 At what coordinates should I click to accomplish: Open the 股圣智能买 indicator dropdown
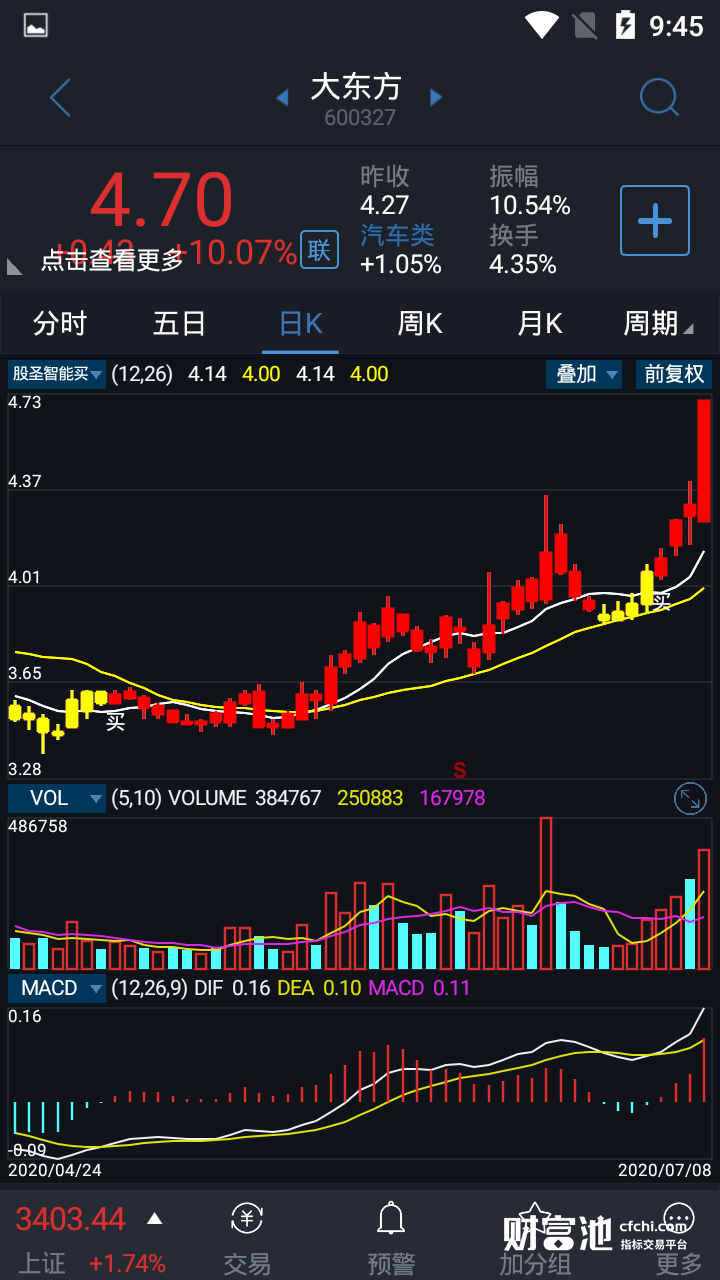pyautogui.click(x=57, y=375)
